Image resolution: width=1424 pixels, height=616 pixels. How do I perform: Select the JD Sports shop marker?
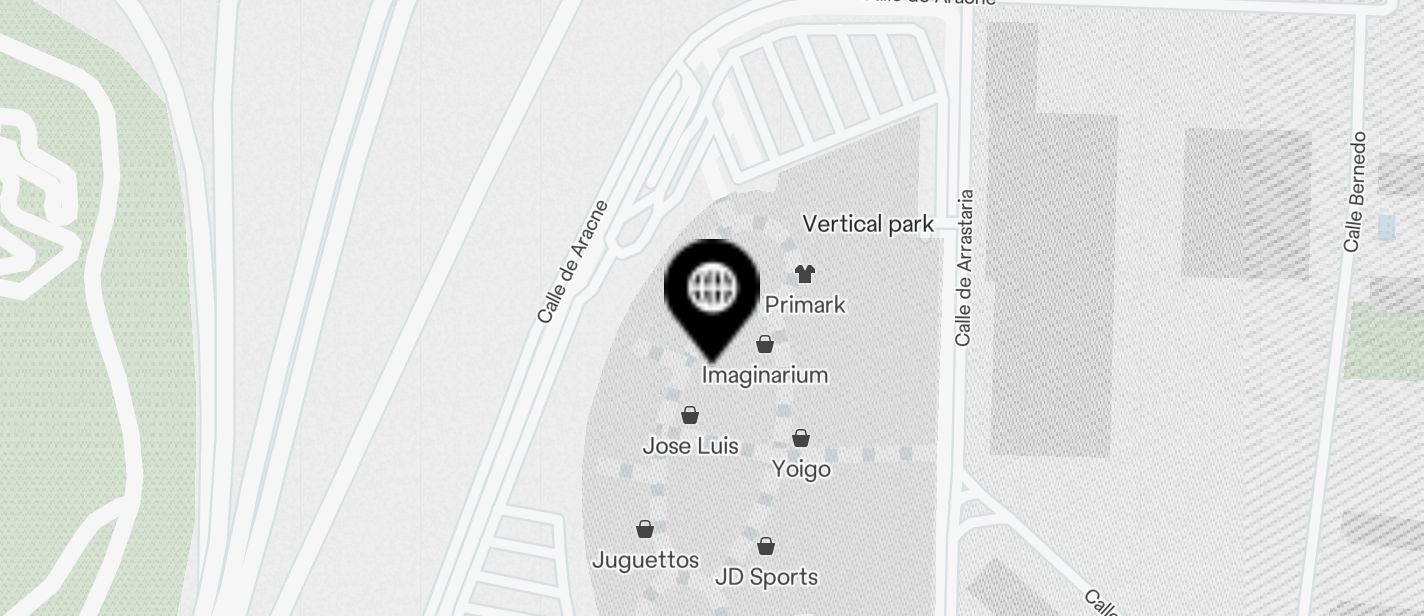coord(766,546)
